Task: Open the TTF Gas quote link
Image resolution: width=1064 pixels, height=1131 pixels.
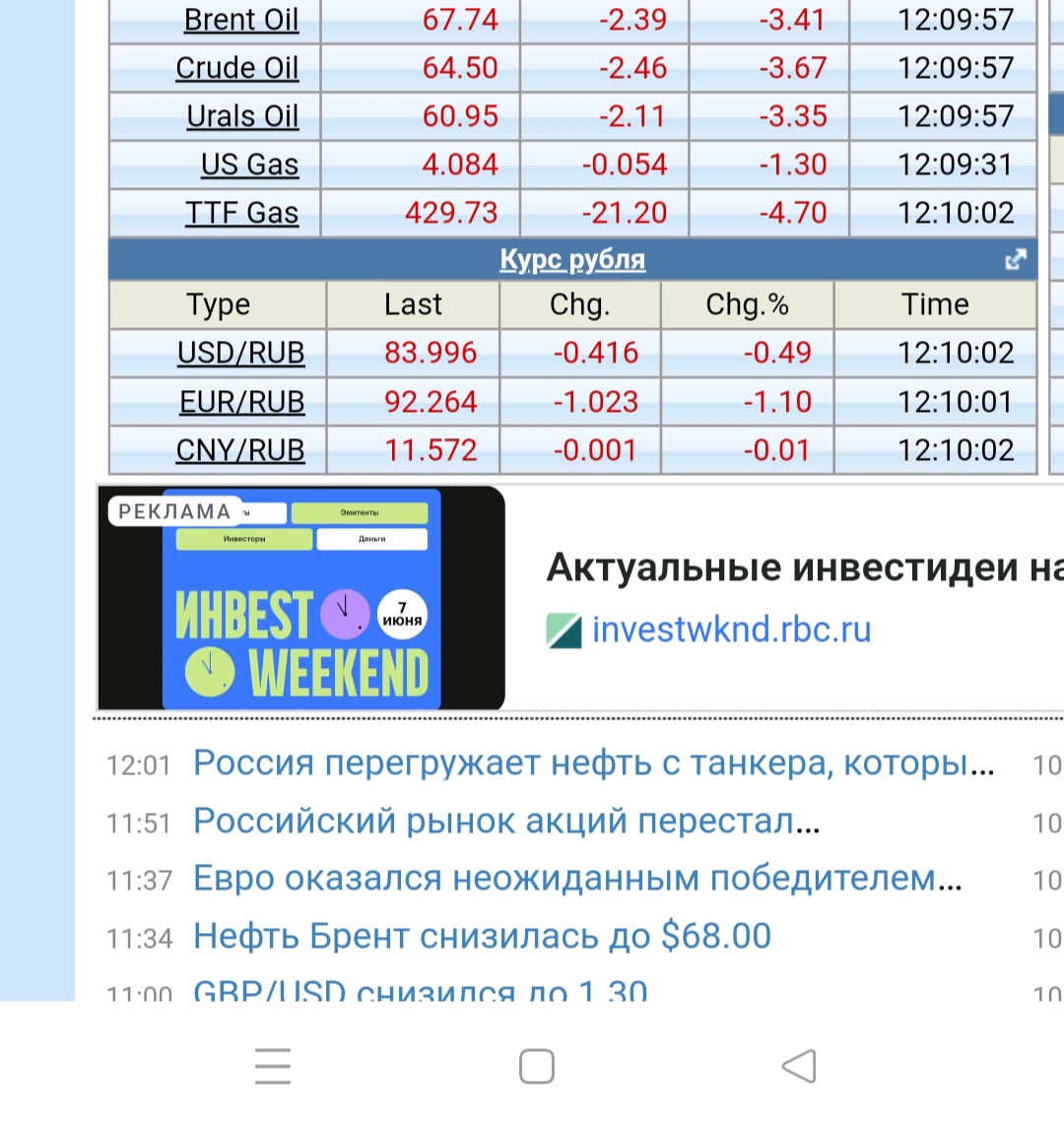Action: coord(242,213)
